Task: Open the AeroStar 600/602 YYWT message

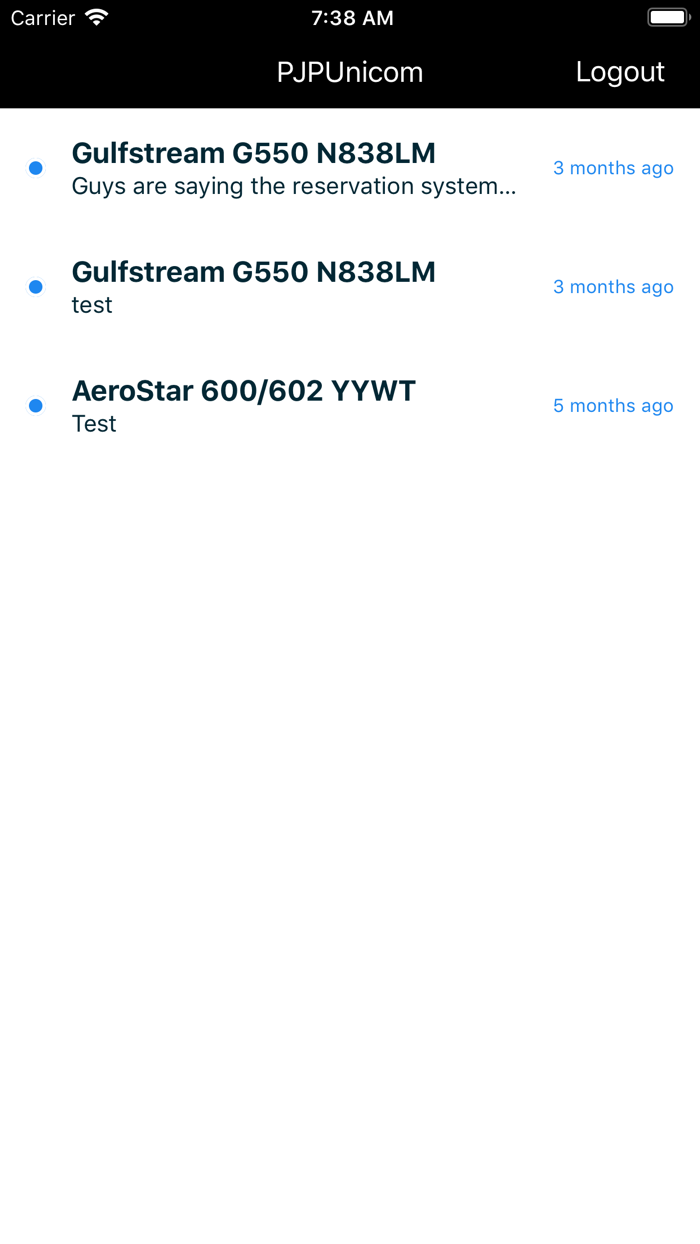Action: 350,406
